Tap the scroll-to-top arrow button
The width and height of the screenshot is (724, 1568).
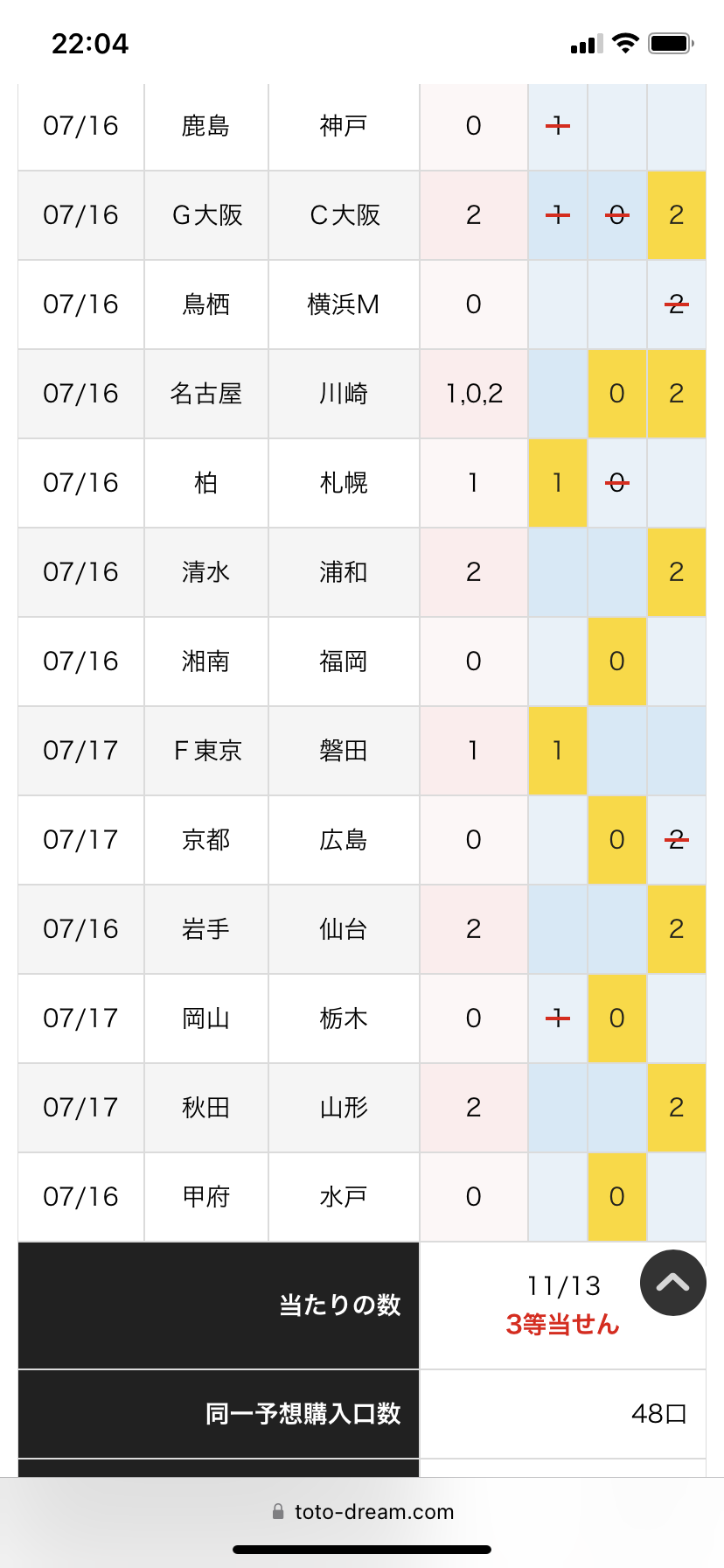[x=672, y=1283]
